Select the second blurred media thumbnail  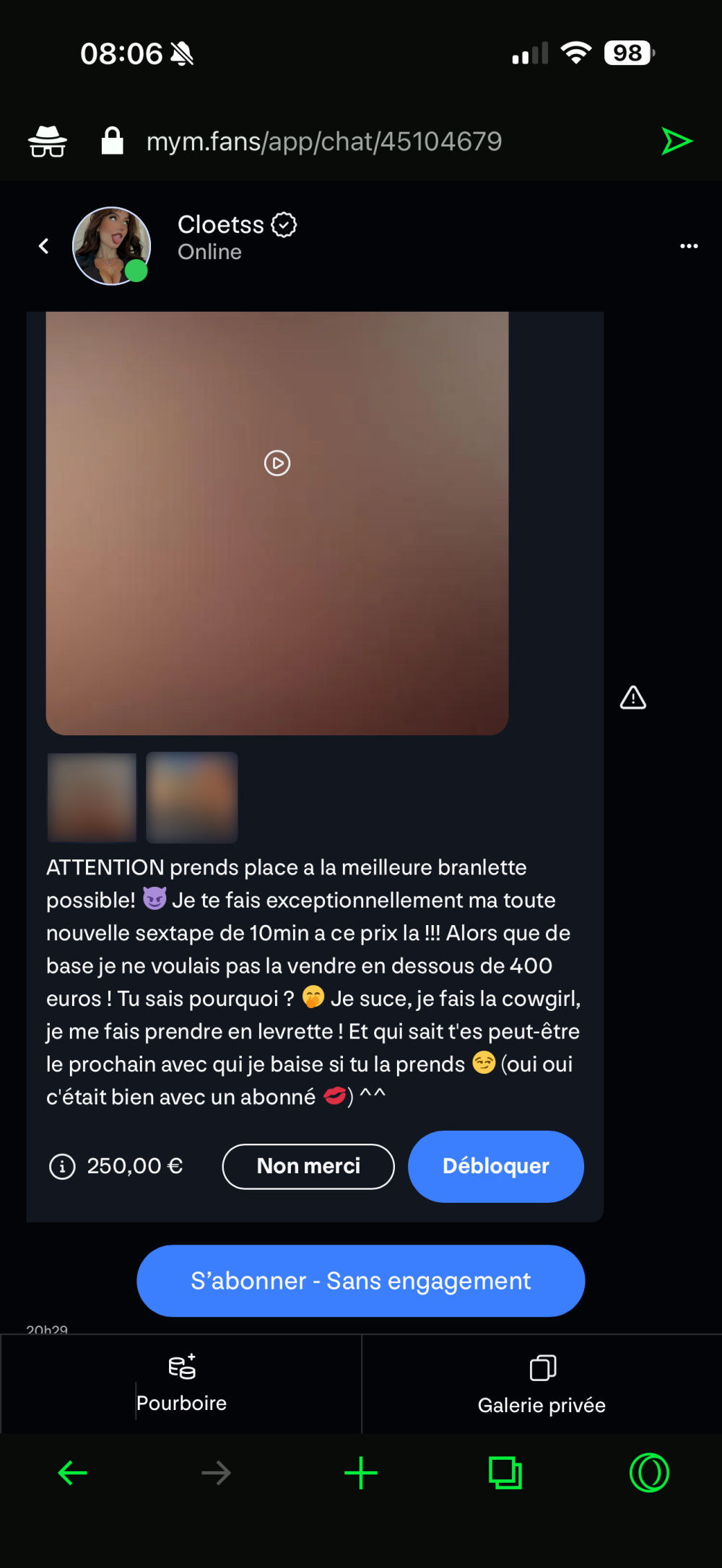click(x=192, y=797)
